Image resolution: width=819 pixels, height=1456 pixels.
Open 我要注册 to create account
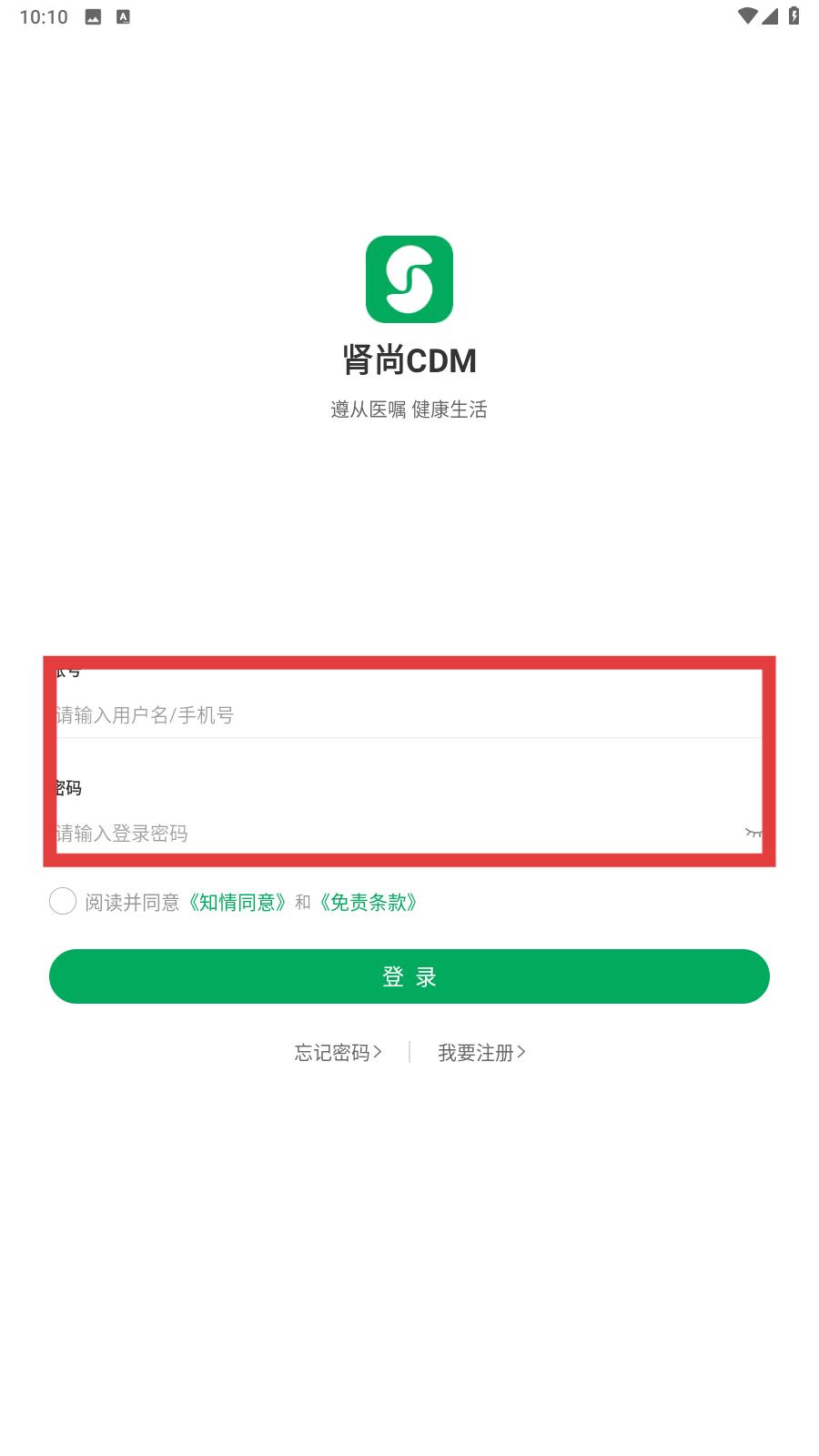click(x=481, y=1052)
